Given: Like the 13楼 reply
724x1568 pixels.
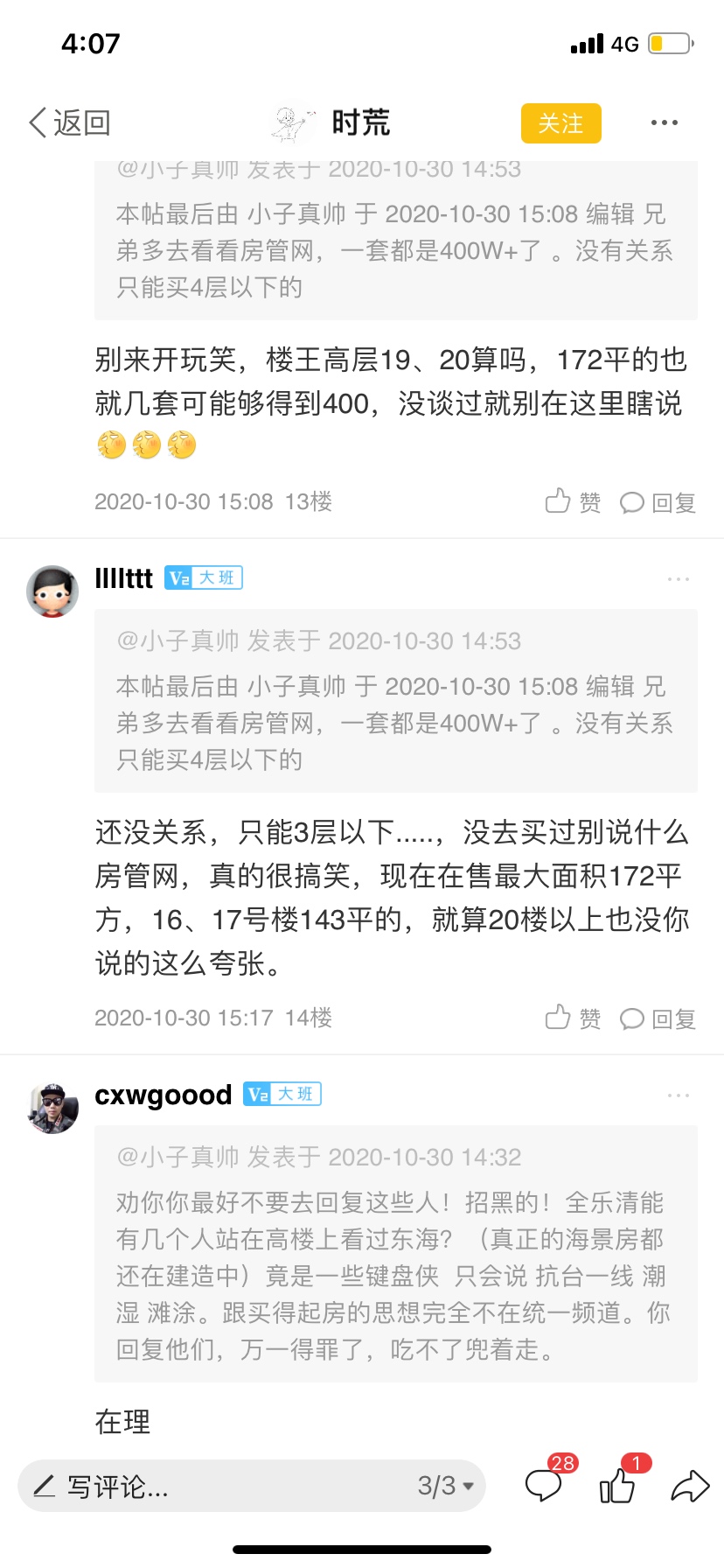Looking at the screenshot, I should 573,502.
